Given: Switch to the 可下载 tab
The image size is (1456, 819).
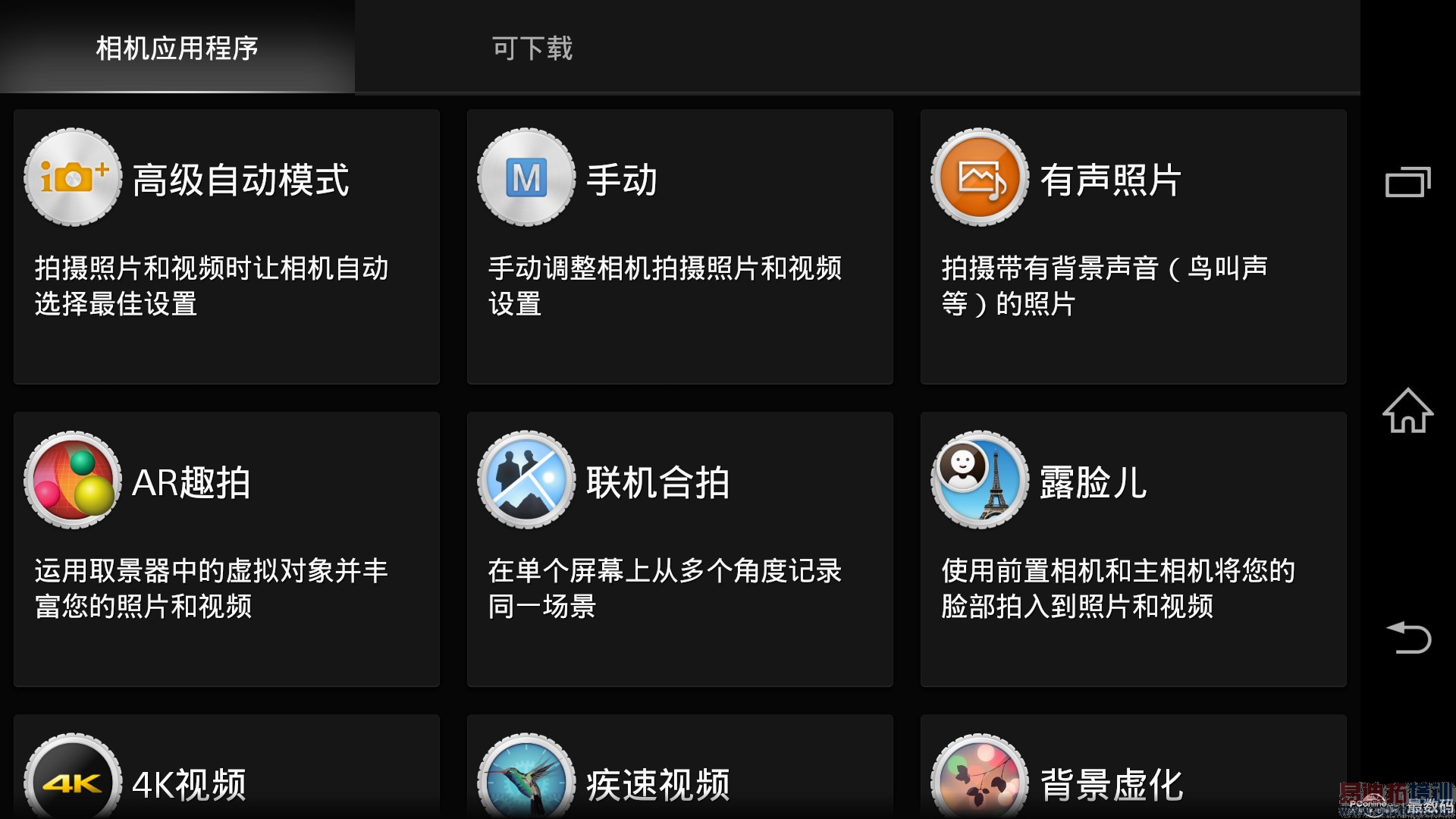Looking at the screenshot, I should [x=532, y=48].
